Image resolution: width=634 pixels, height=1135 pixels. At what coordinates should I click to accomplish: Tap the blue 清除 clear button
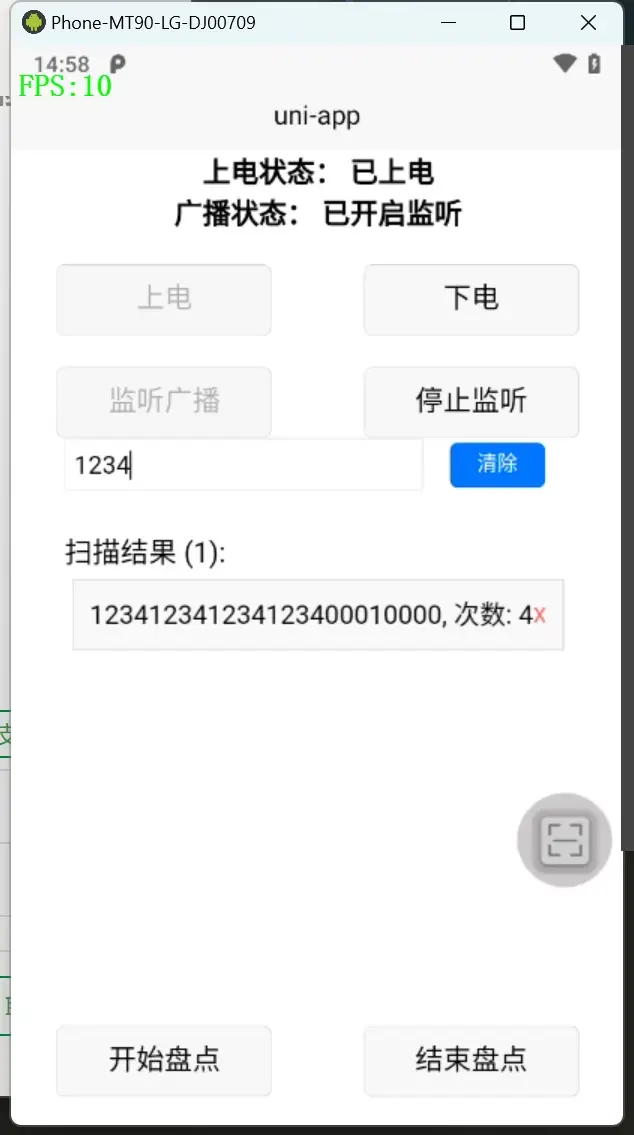click(x=497, y=465)
